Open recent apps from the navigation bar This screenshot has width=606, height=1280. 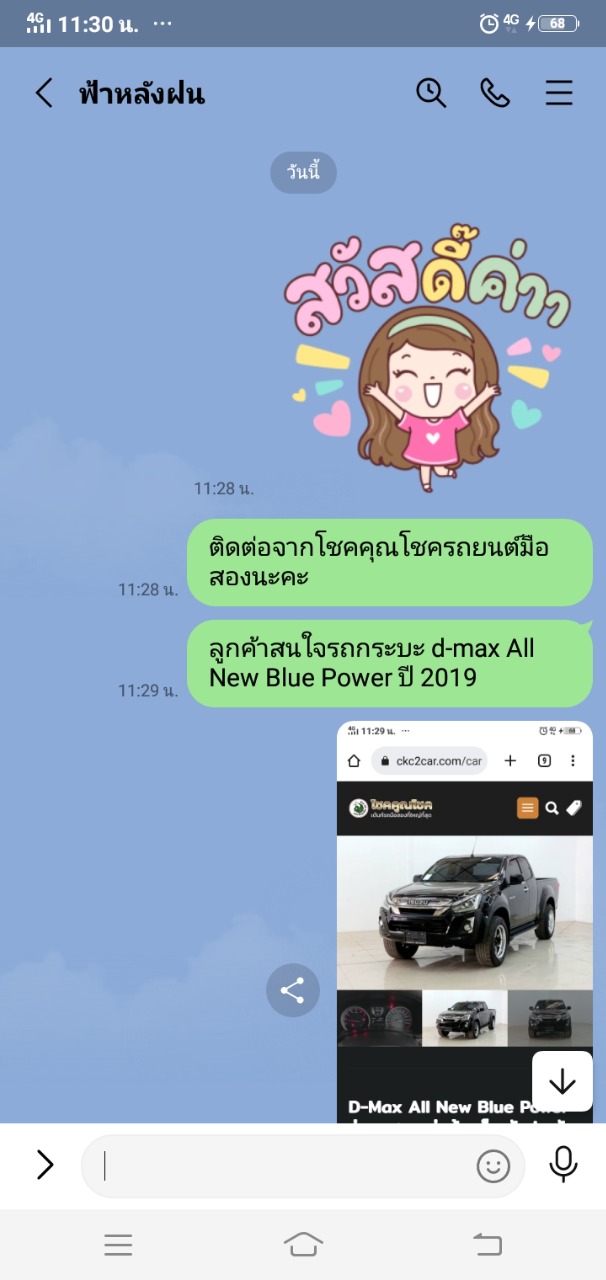118,1244
